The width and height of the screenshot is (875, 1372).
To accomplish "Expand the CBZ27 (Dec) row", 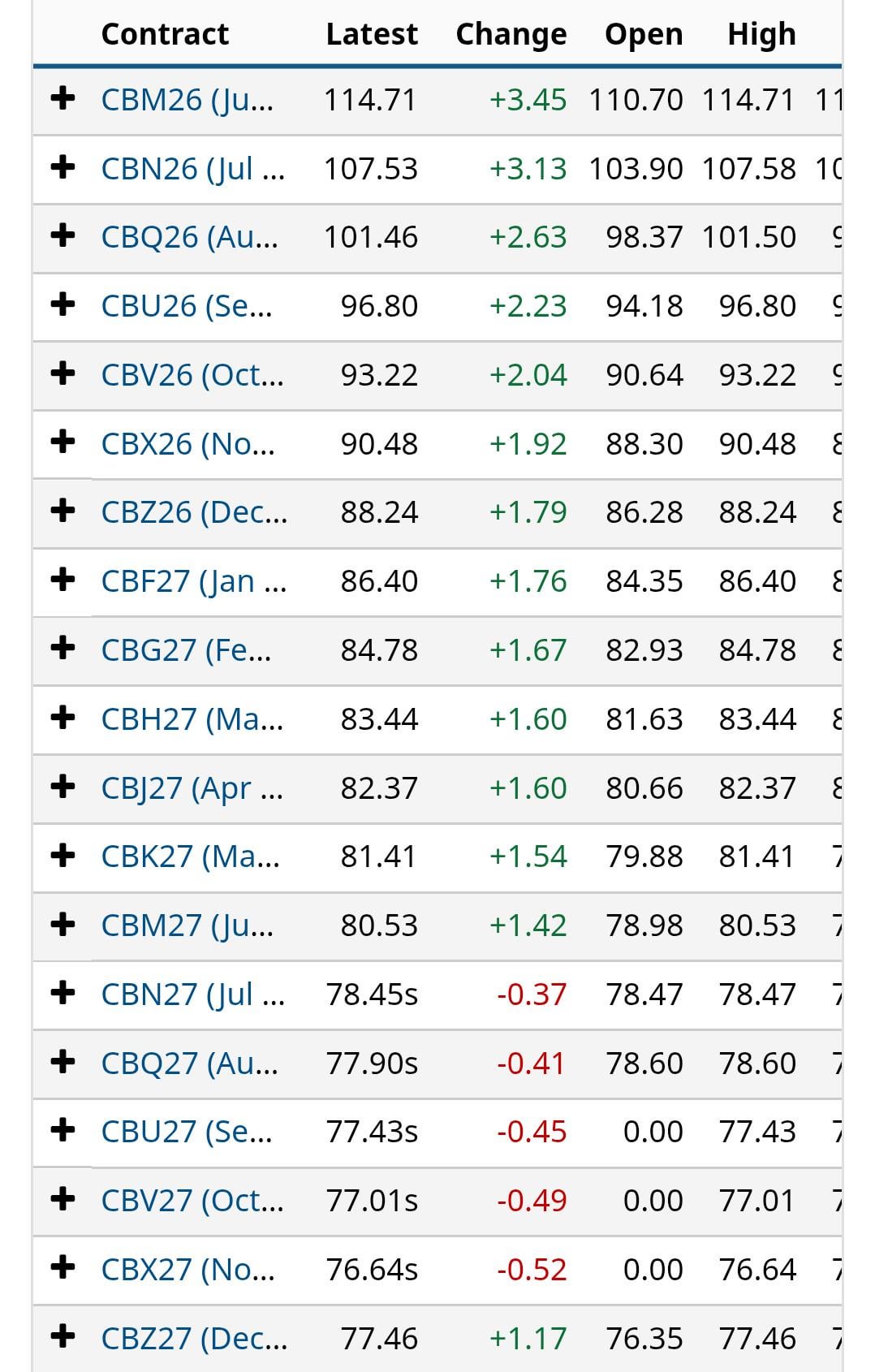I will 62,1338.
